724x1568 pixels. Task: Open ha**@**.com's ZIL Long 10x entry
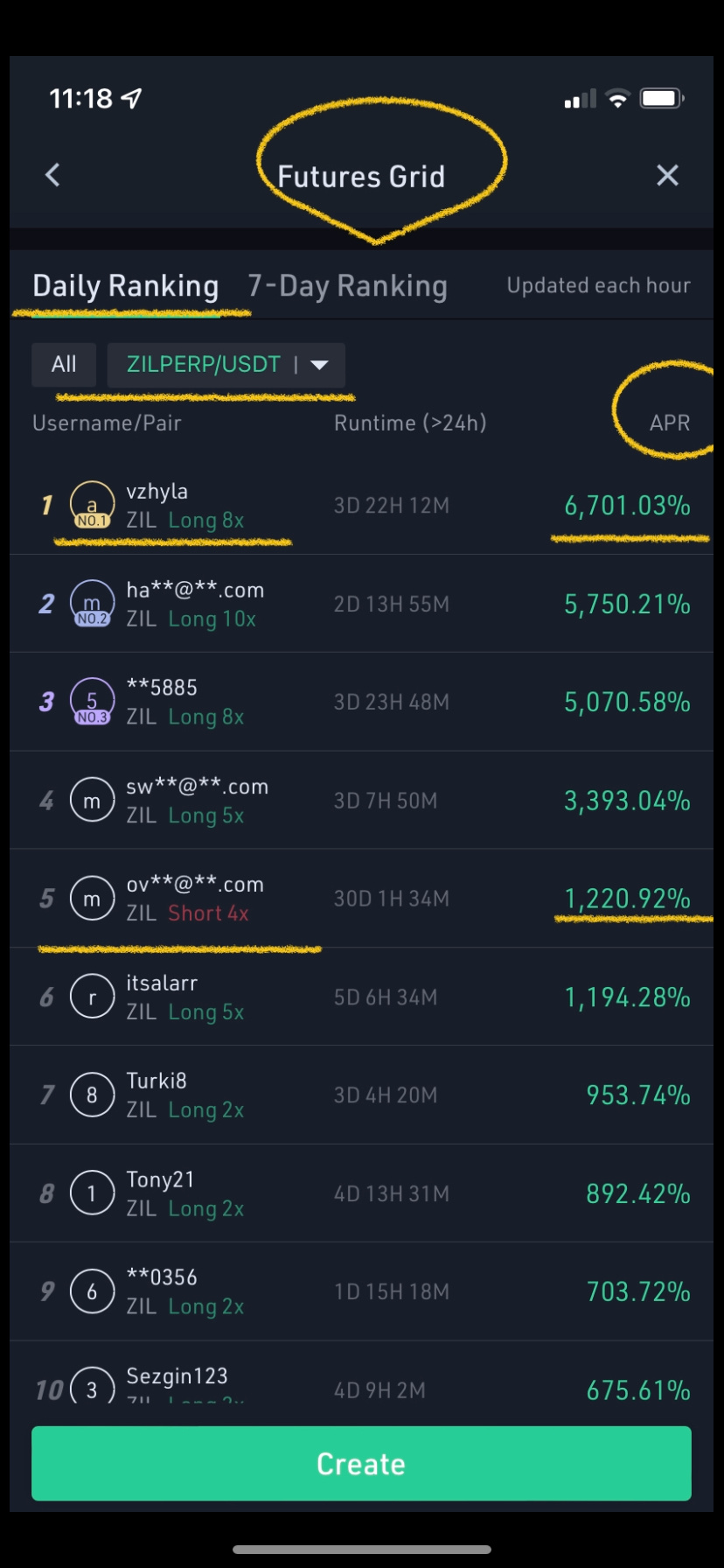[362, 604]
